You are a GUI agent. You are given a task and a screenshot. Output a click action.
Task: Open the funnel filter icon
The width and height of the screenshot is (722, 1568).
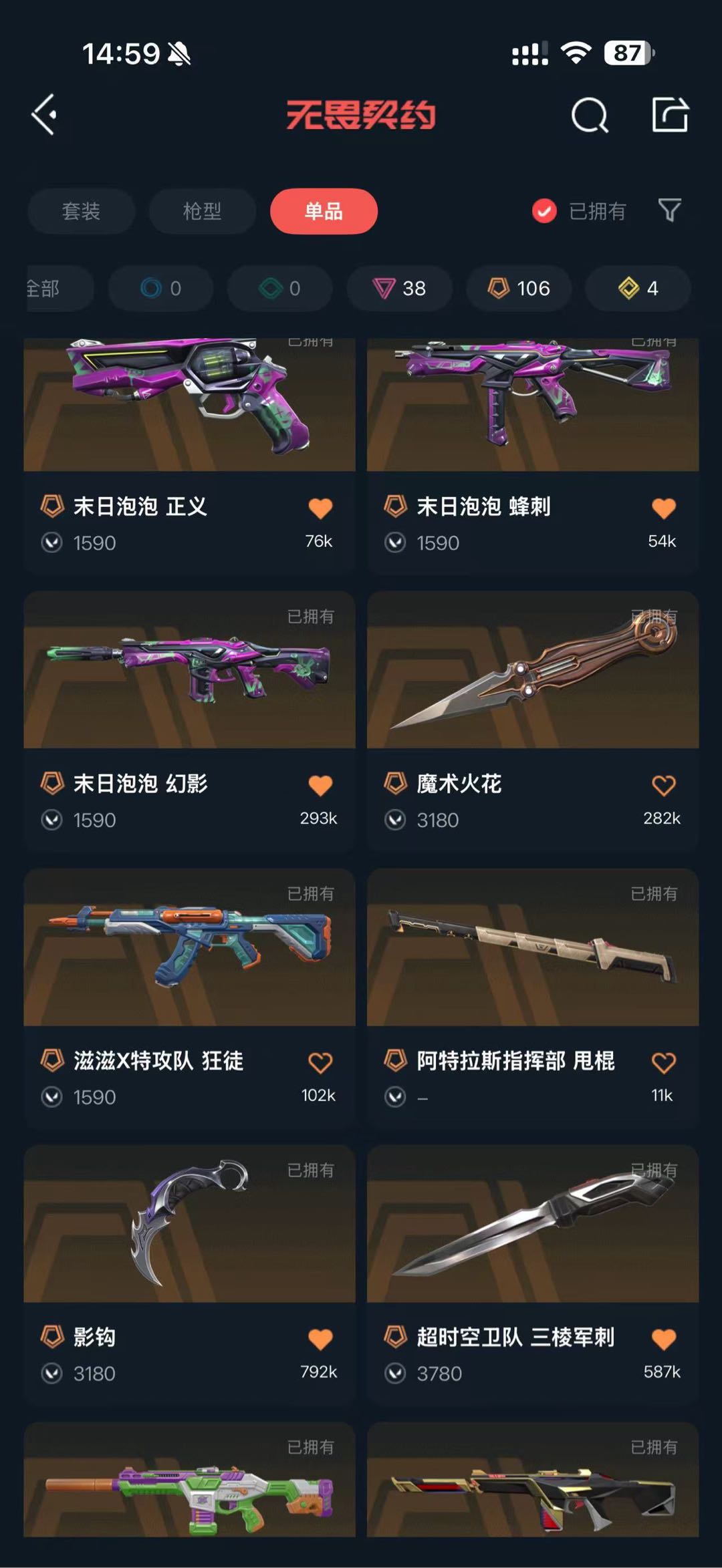[x=669, y=210]
